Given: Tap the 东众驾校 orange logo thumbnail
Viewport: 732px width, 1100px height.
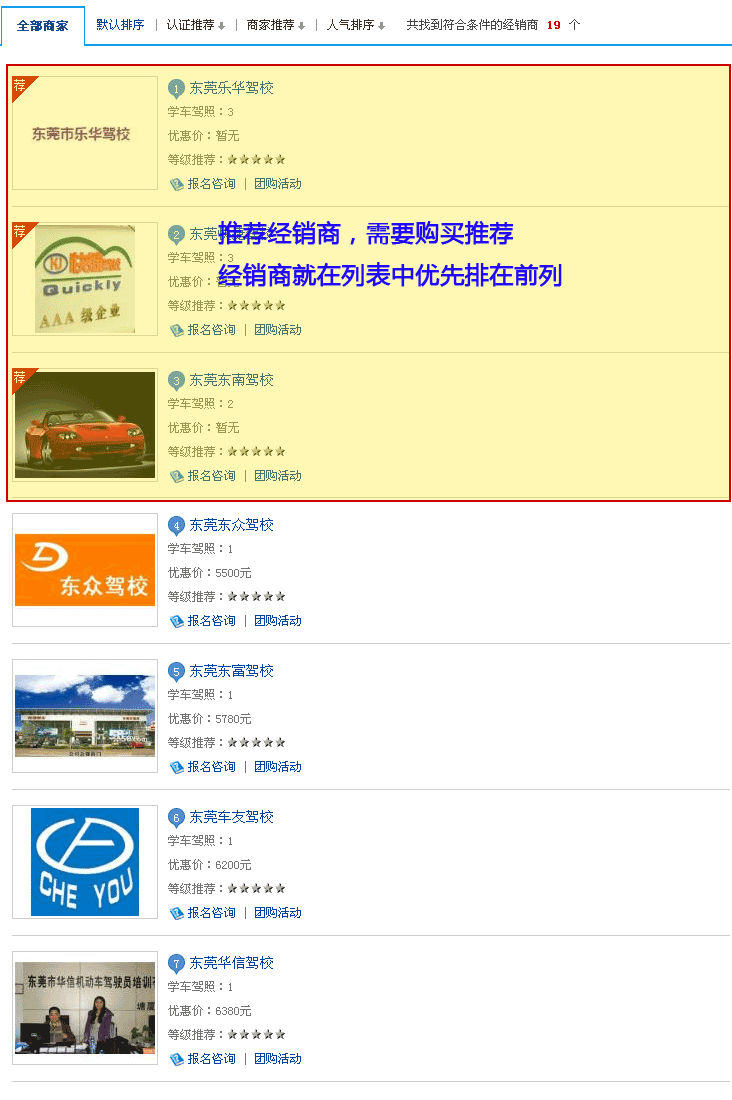Looking at the screenshot, I should pyautogui.click(x=85, y=570).
